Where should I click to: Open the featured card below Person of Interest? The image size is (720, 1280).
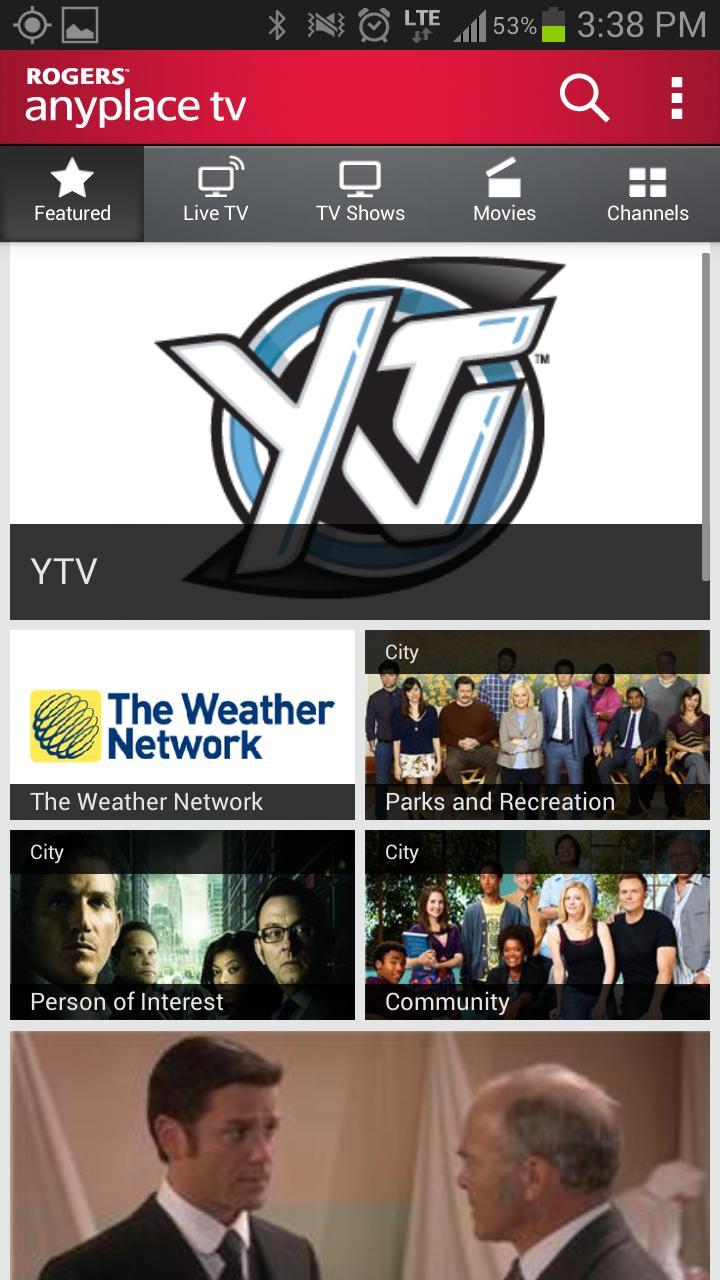[360, 1155]
